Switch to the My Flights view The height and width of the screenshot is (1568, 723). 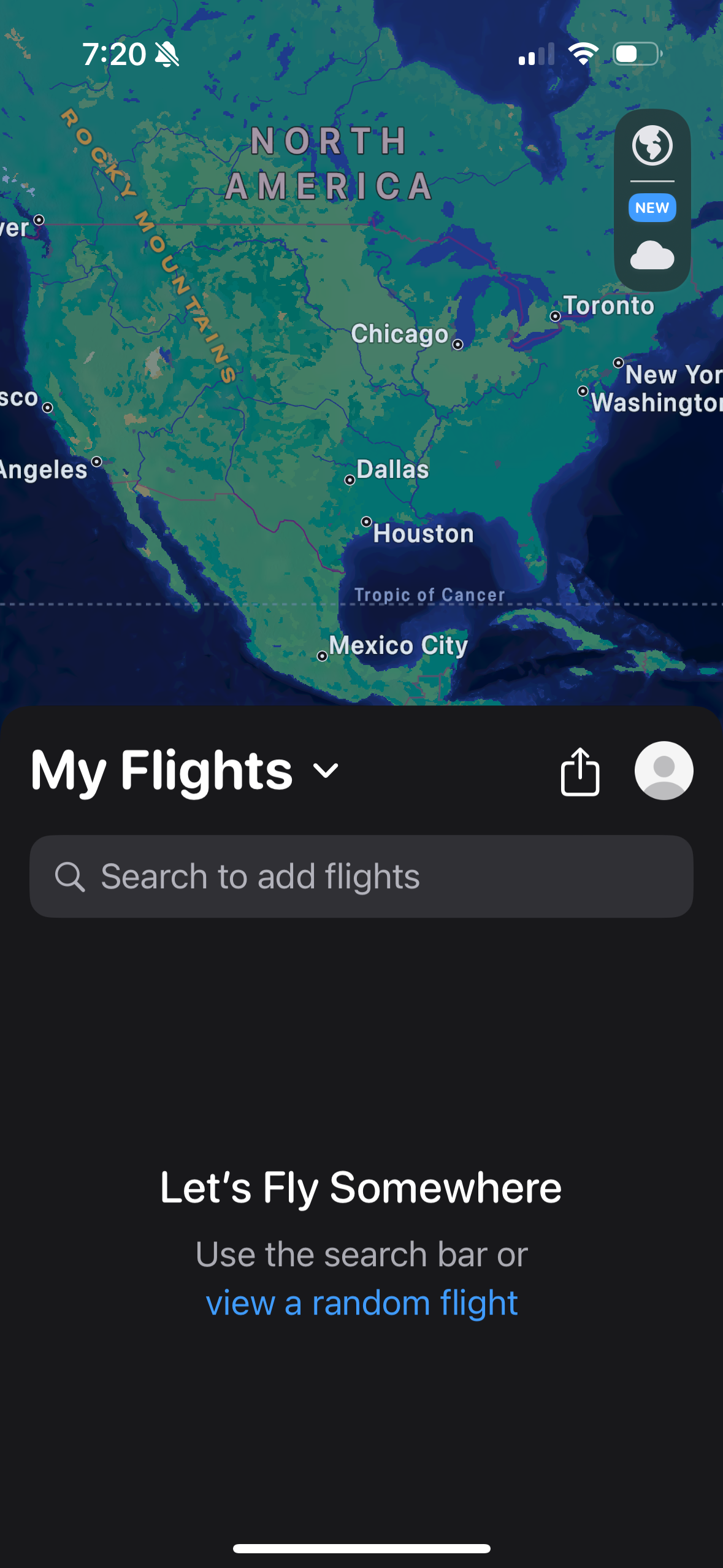(x=163, y=770)
